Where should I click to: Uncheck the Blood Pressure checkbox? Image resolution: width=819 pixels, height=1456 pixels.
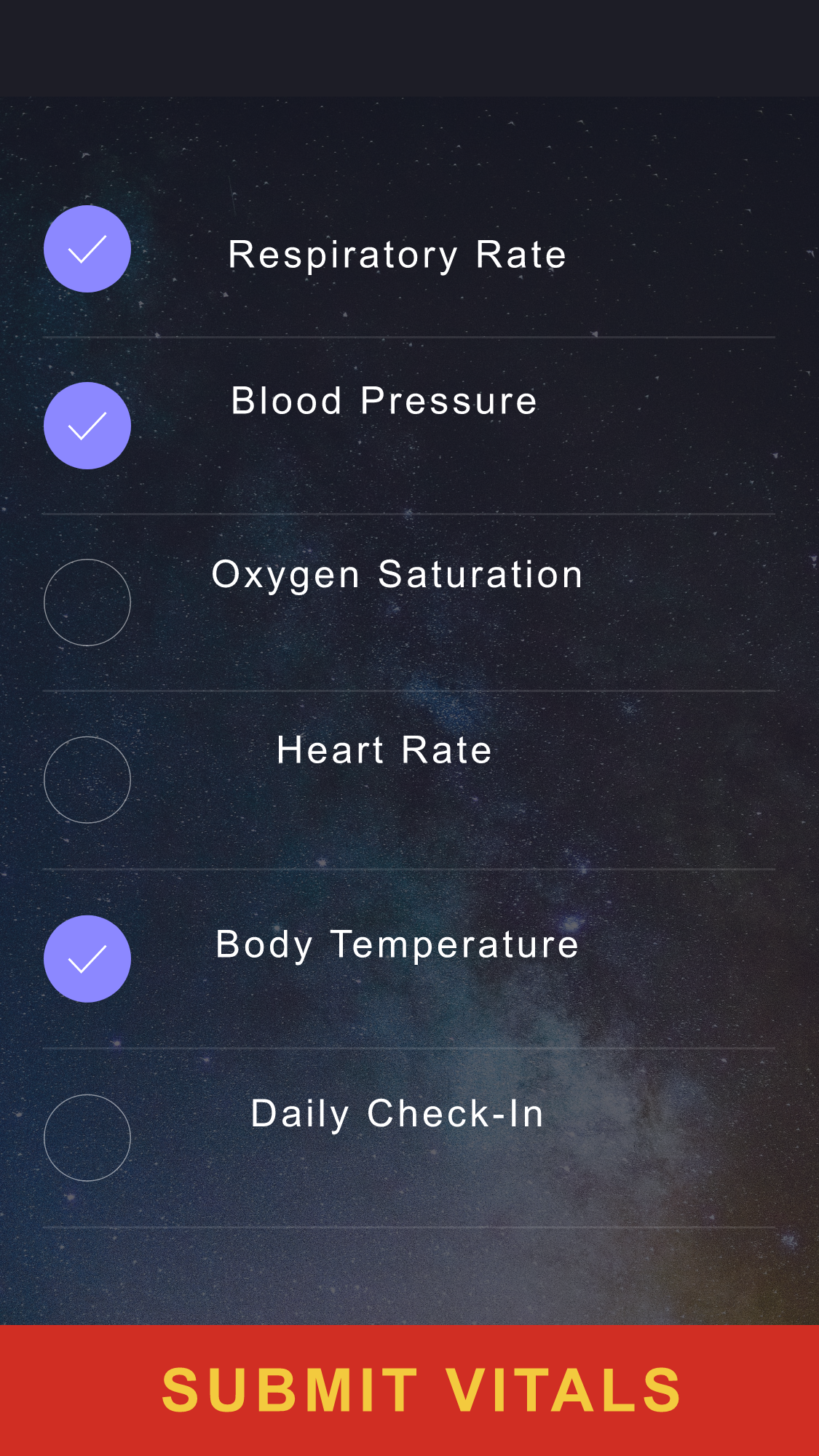87,426
